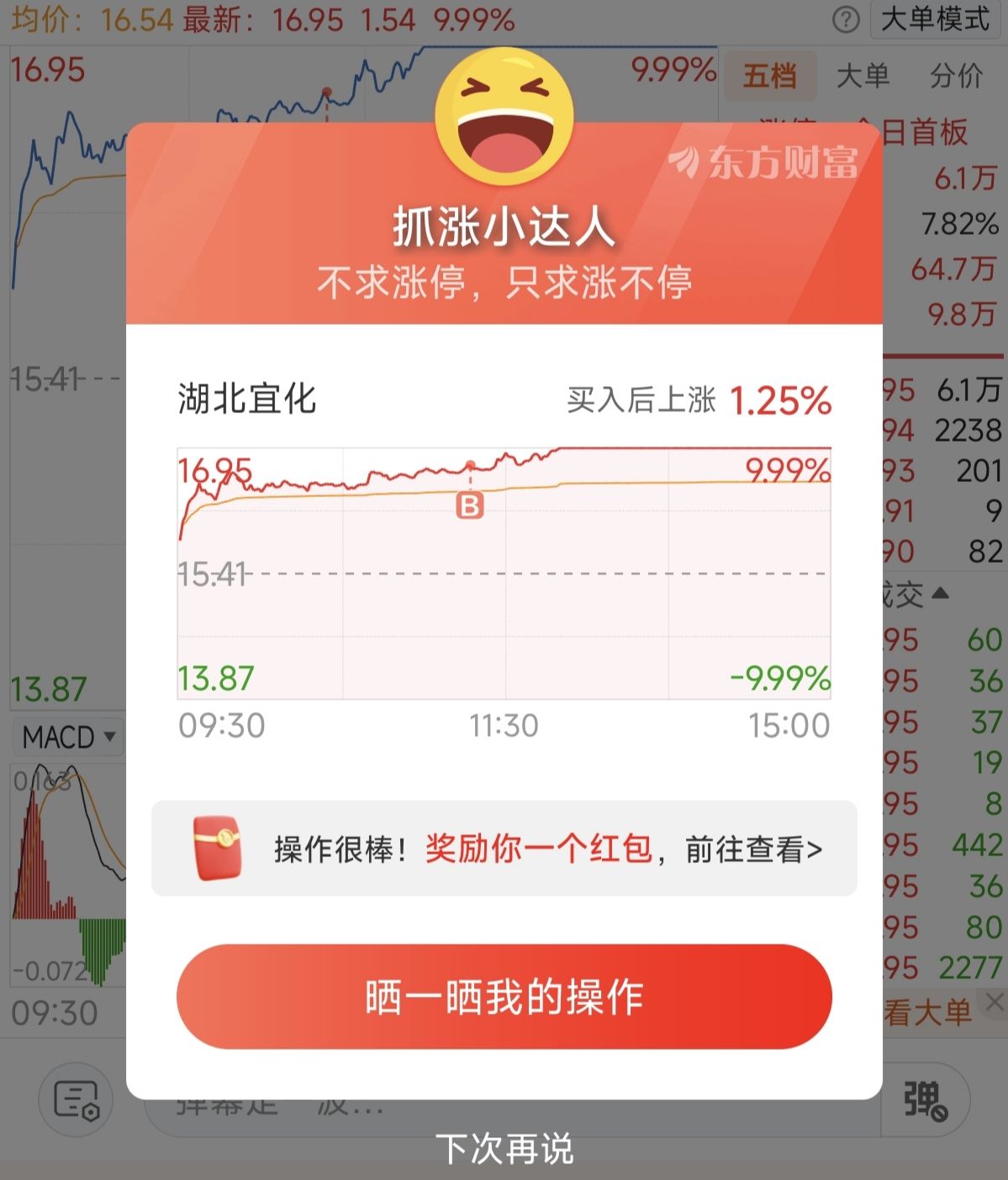Switch to the 大单 tab
1008x1180 pixels.
coord(863,77)
